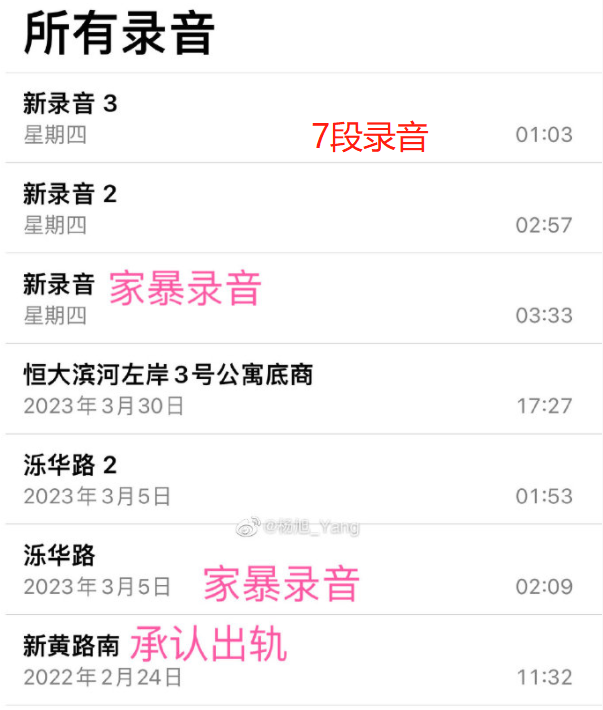
Task: Select the 泺华路 recording lasting 02:09
Action: click(x=60, y=556)
